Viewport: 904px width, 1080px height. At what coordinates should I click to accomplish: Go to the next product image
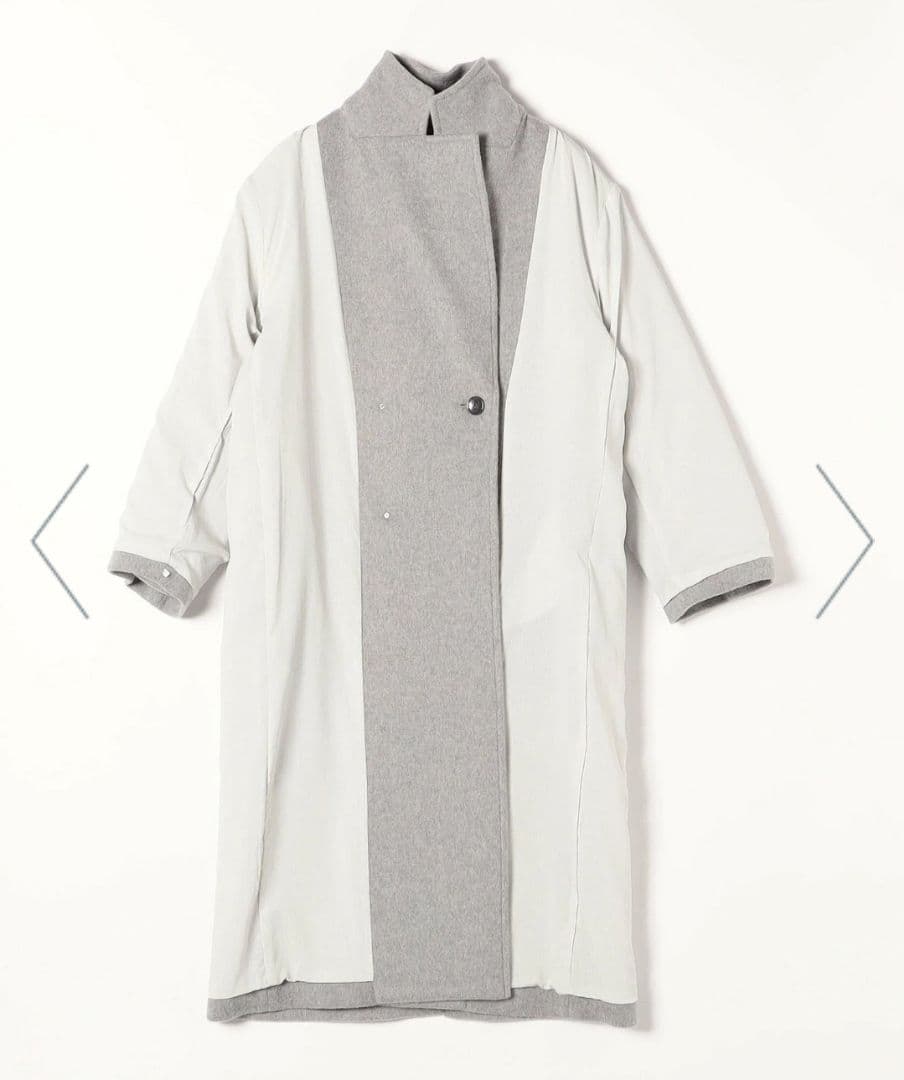coord(843,541)
